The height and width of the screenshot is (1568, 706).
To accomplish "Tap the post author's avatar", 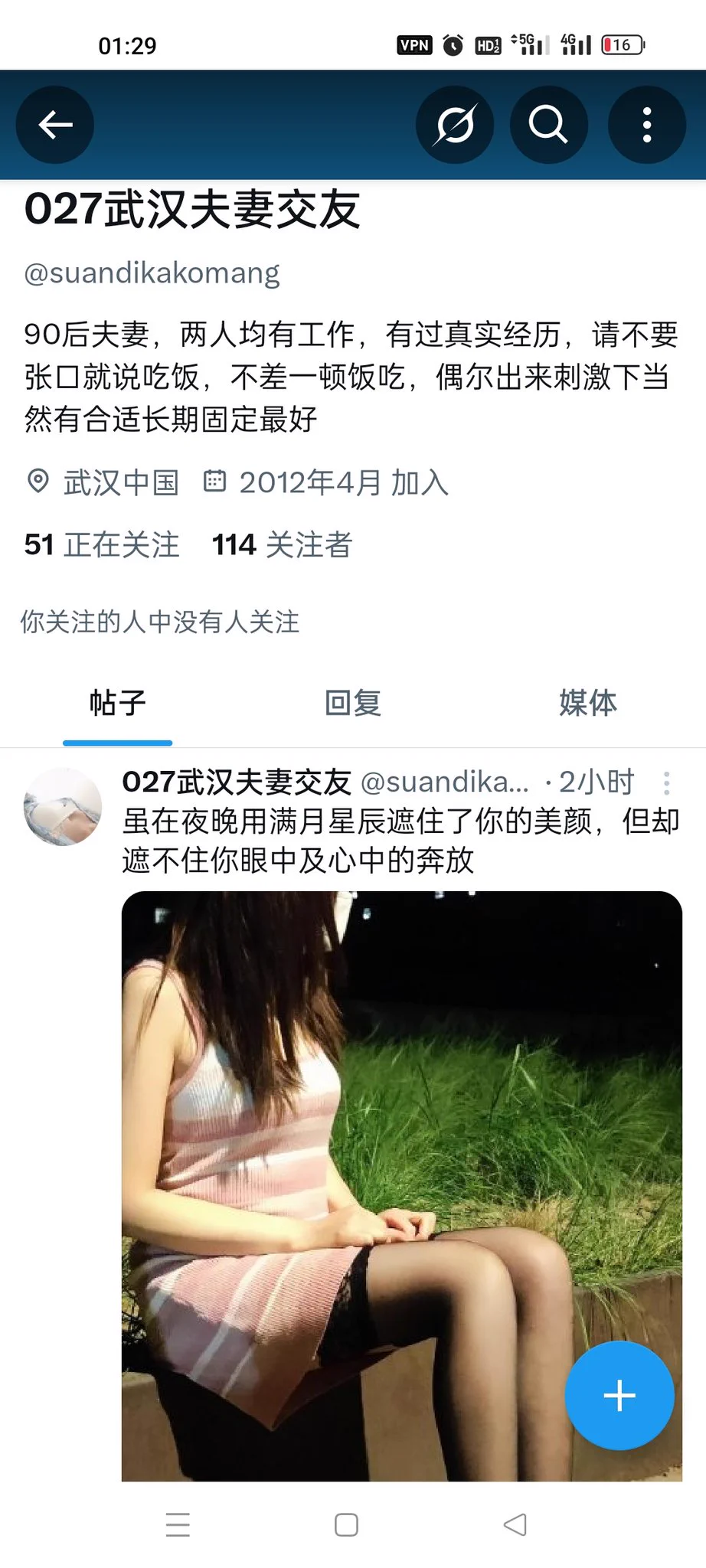I will 63,807.
